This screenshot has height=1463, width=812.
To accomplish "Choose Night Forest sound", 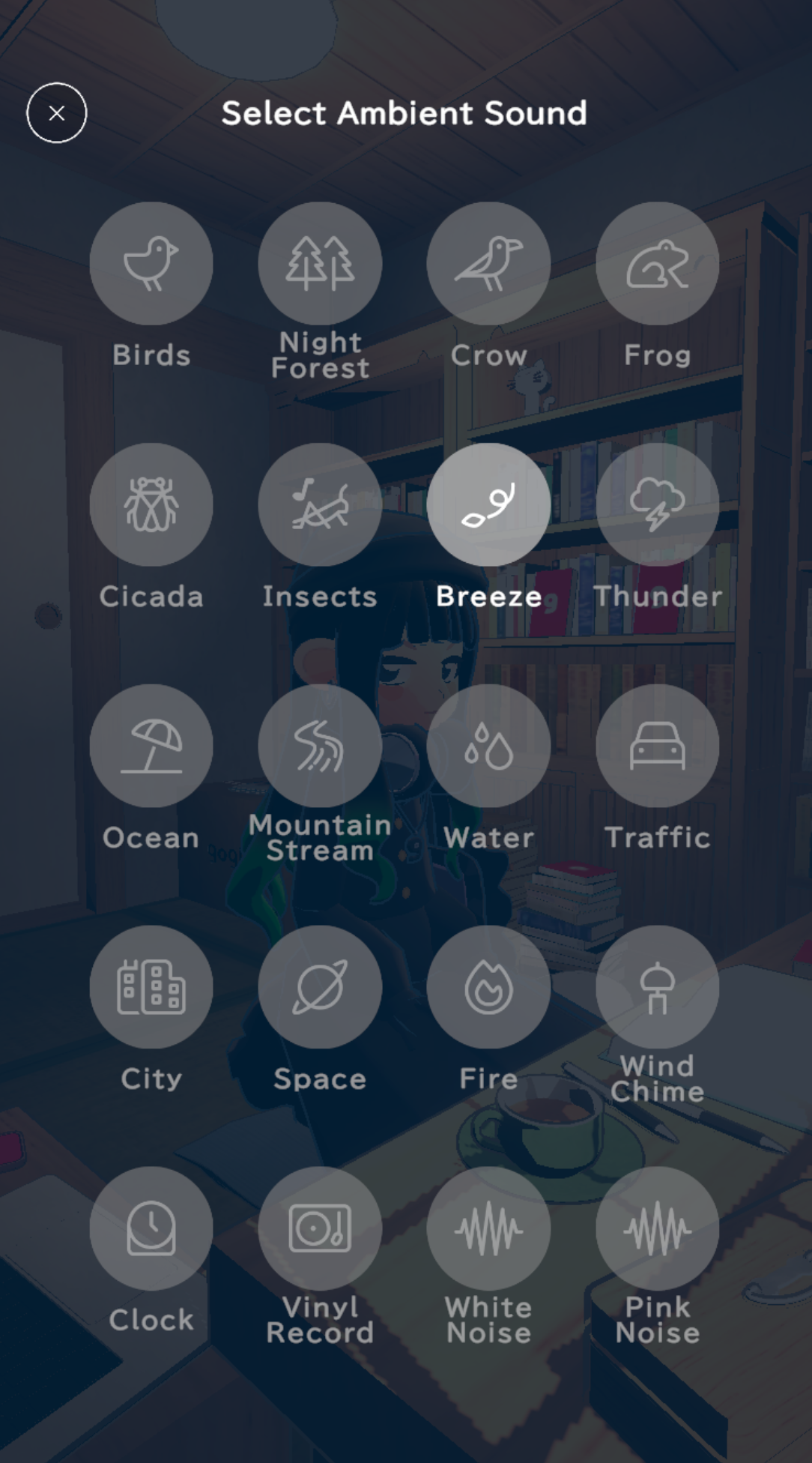I will (x=320, y=264).
